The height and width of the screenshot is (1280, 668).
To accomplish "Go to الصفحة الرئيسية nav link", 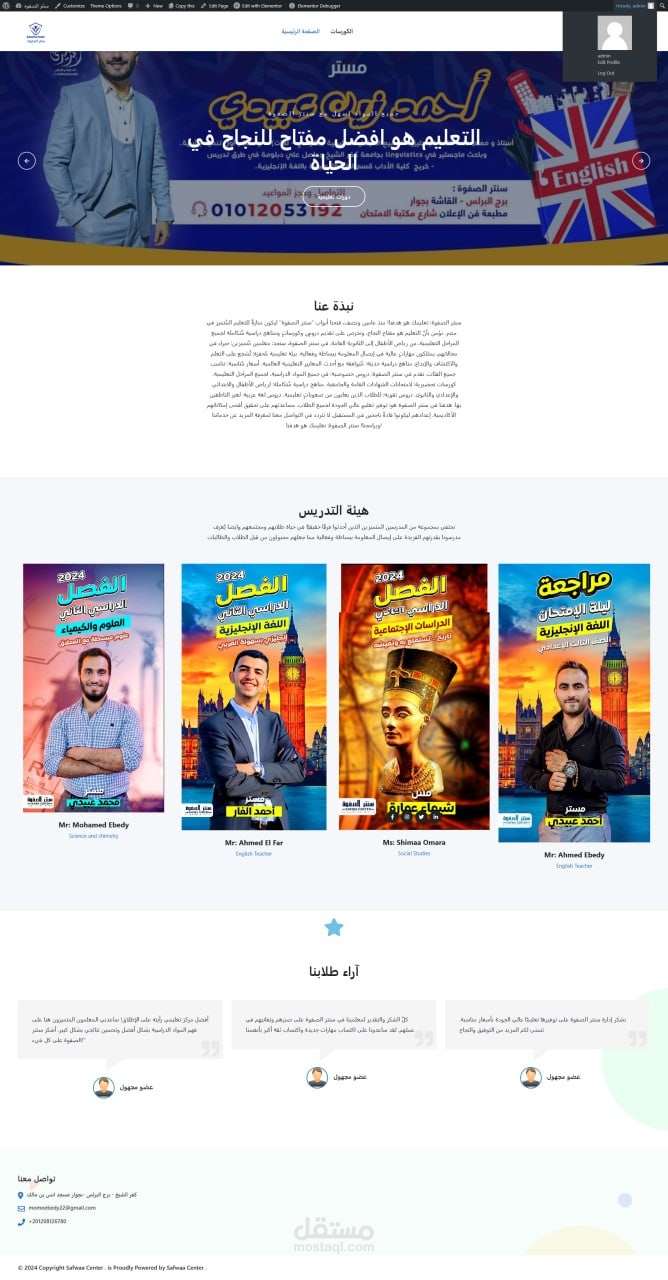I will pos(301,31).
